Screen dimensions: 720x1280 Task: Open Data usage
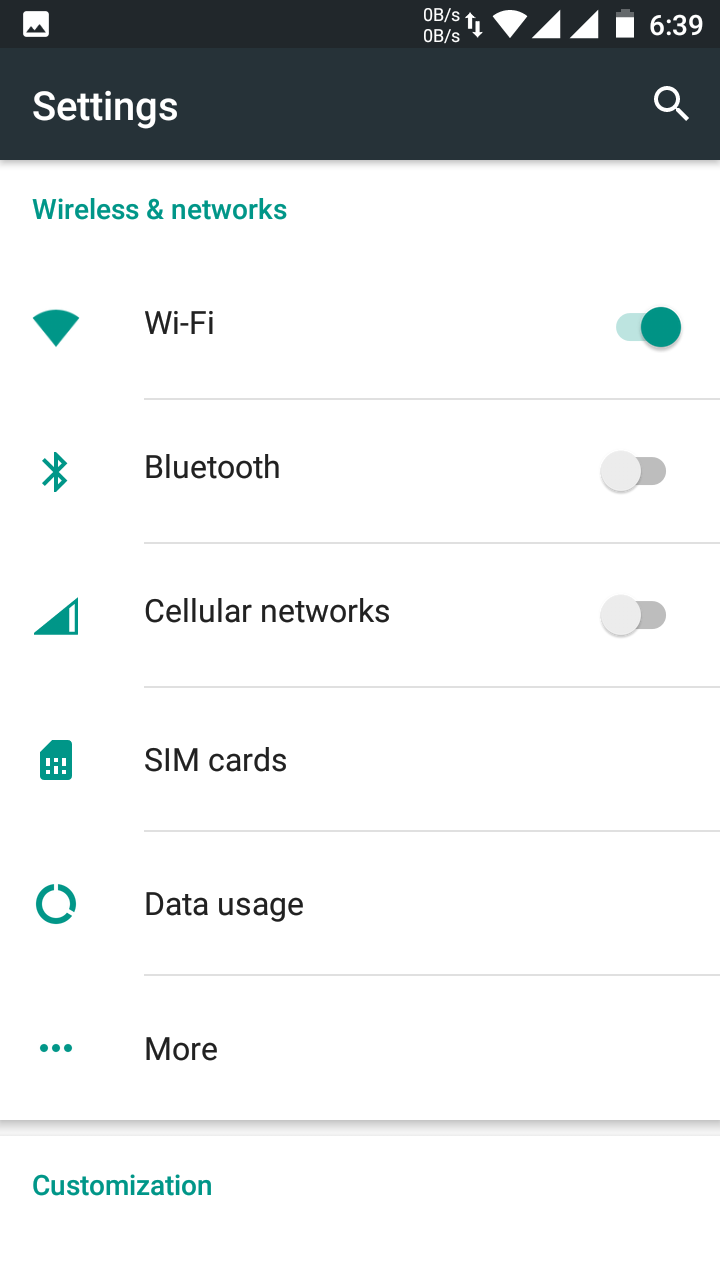coord(360,903)
